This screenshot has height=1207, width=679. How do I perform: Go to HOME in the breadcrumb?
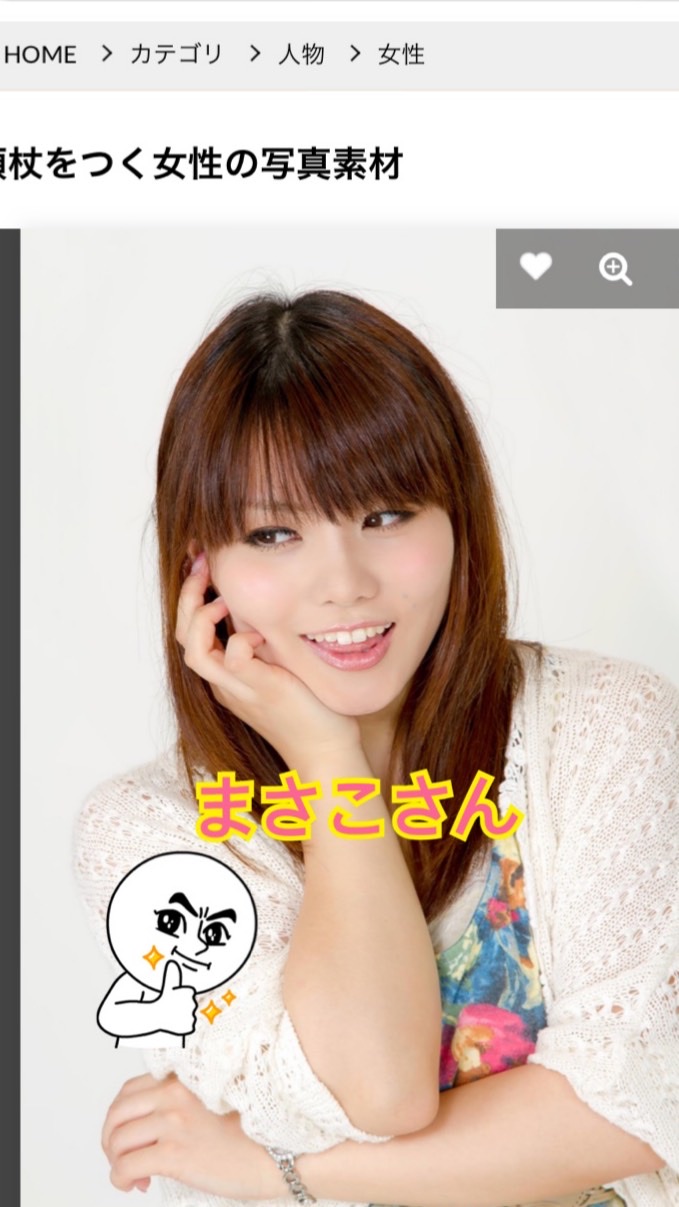tap(40, 55)
